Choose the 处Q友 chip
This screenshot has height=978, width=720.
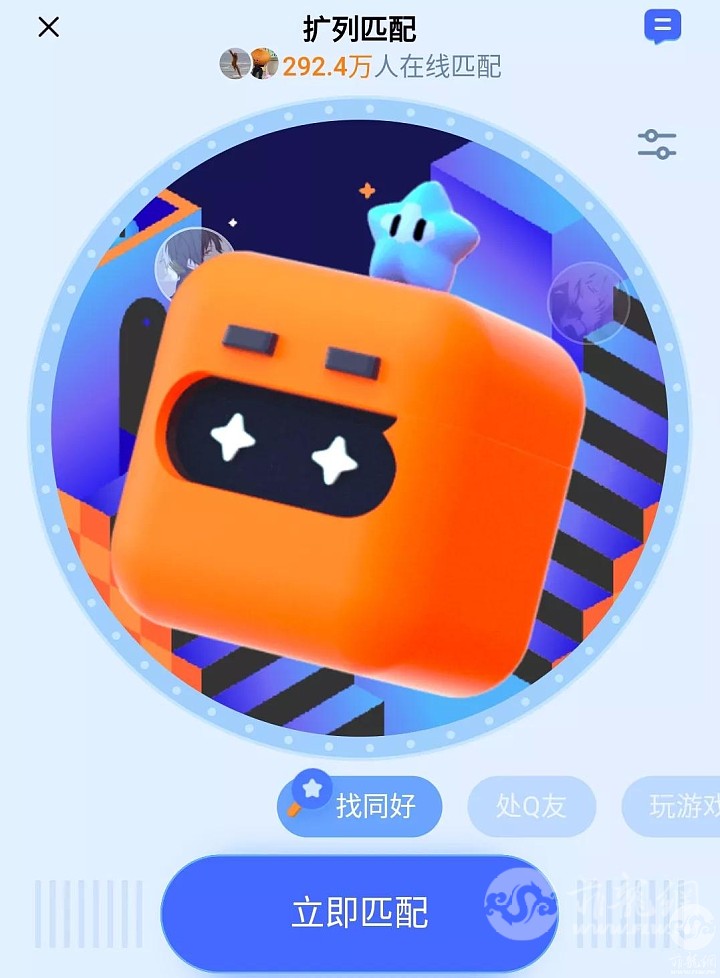(x=531, y=805)
